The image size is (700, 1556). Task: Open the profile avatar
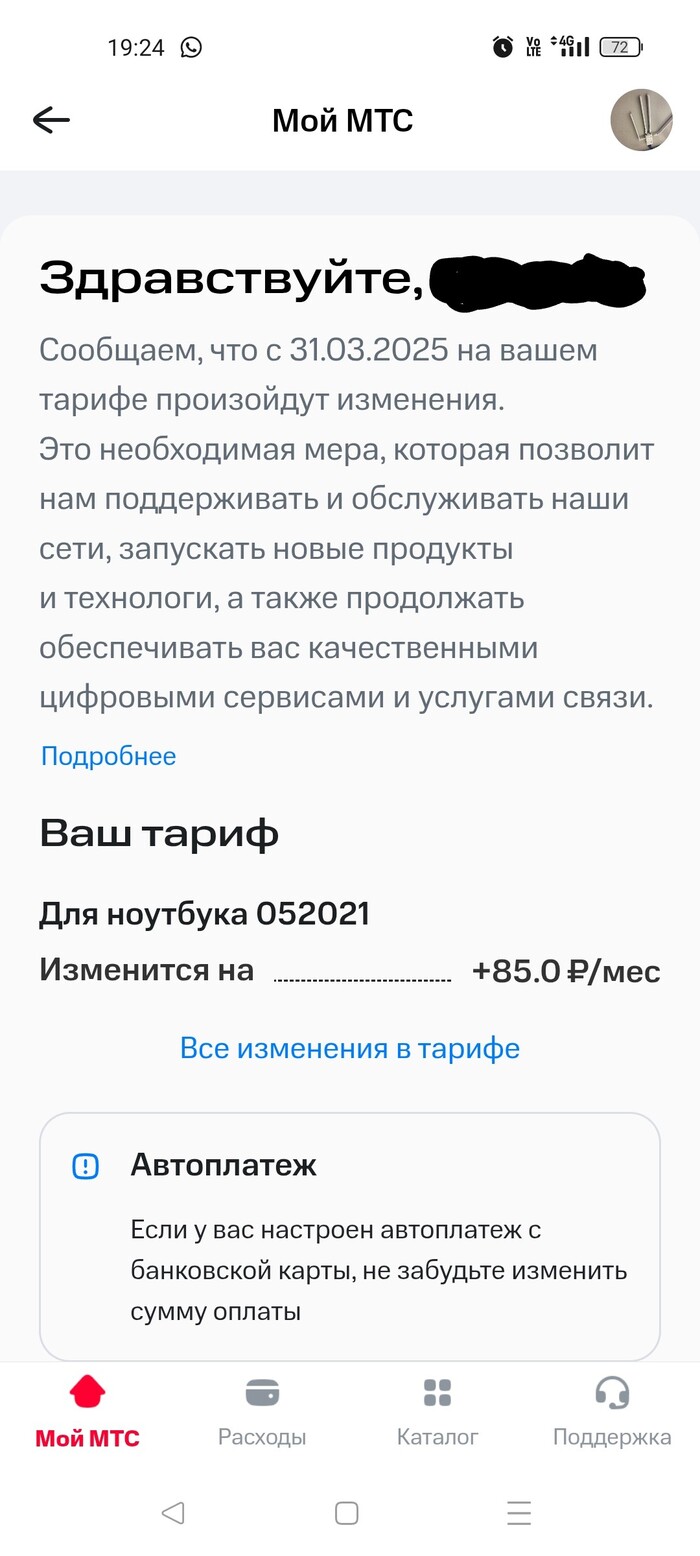click(641, 120)
